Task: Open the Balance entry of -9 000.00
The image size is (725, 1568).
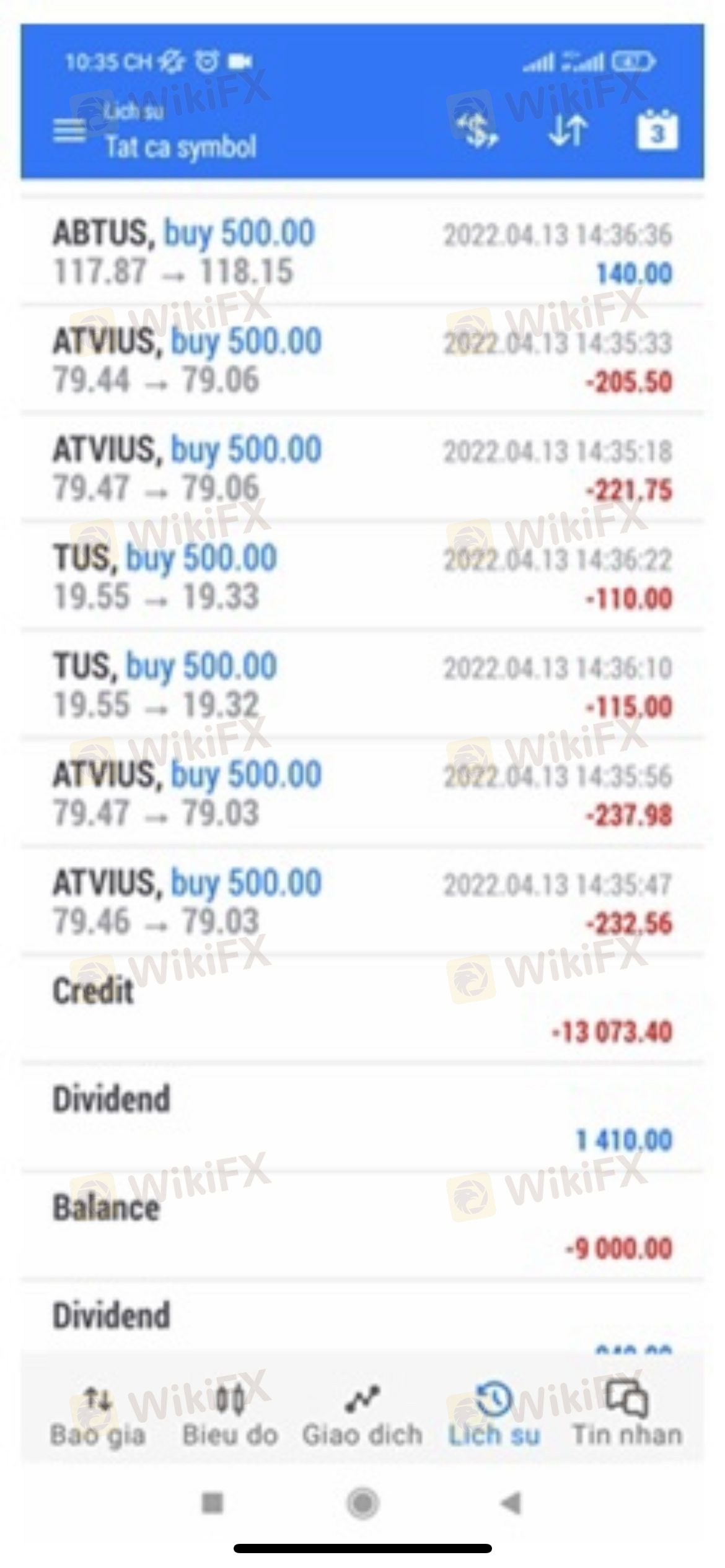Action: pos(362,1227)
